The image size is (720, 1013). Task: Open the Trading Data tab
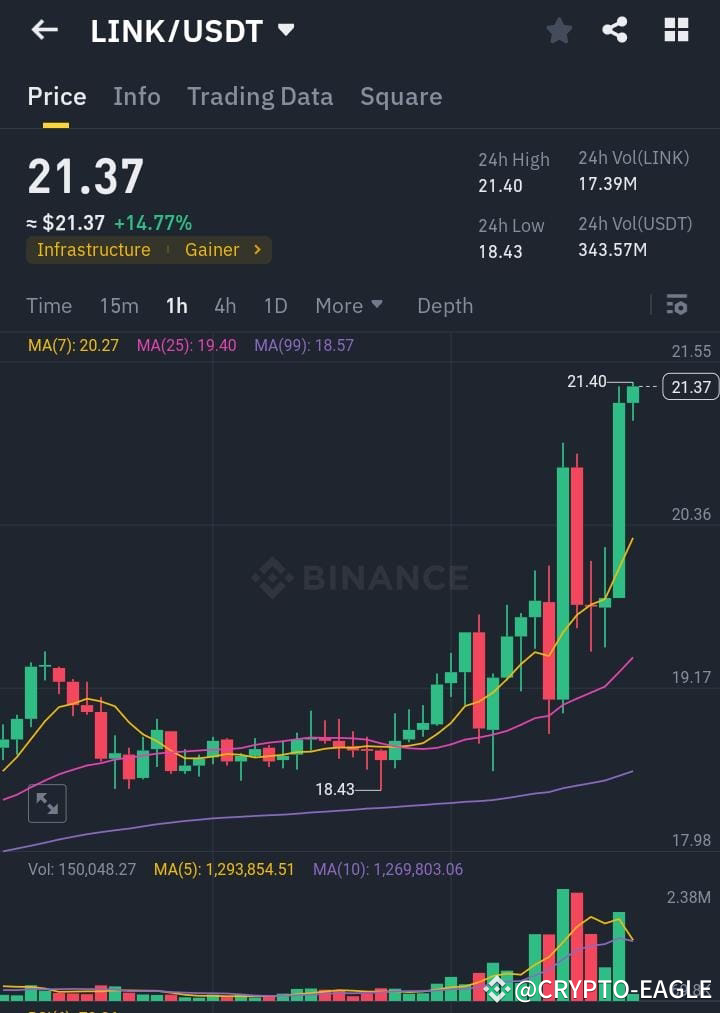click(260, 96)
